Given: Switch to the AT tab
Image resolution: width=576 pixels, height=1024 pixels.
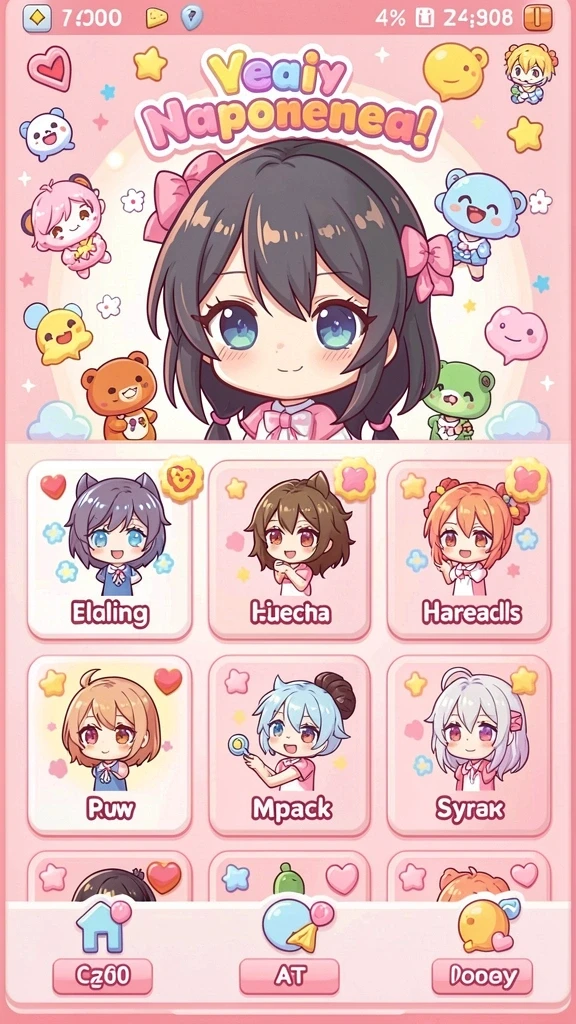Looking at the screenshot, I should click(x=289, y=945).
